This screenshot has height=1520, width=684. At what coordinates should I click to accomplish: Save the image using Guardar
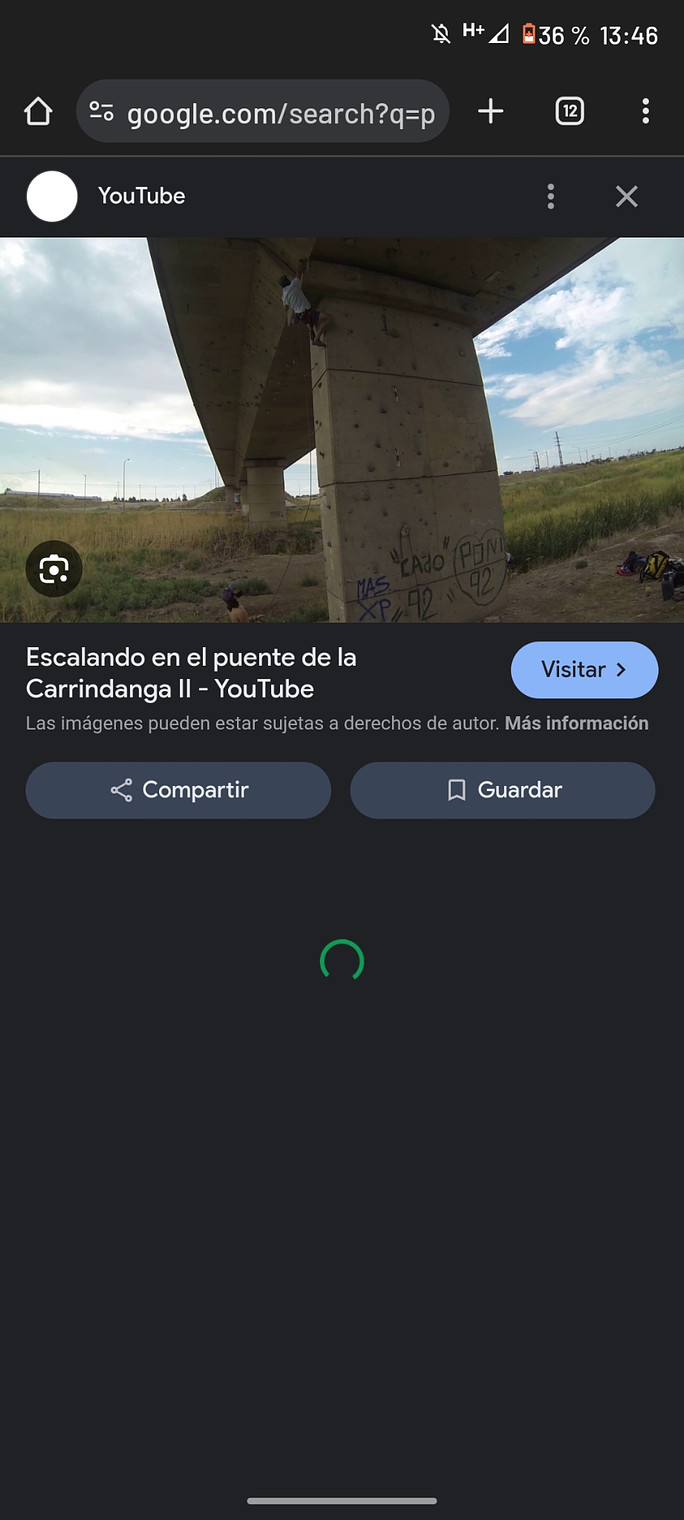point(502,790)
